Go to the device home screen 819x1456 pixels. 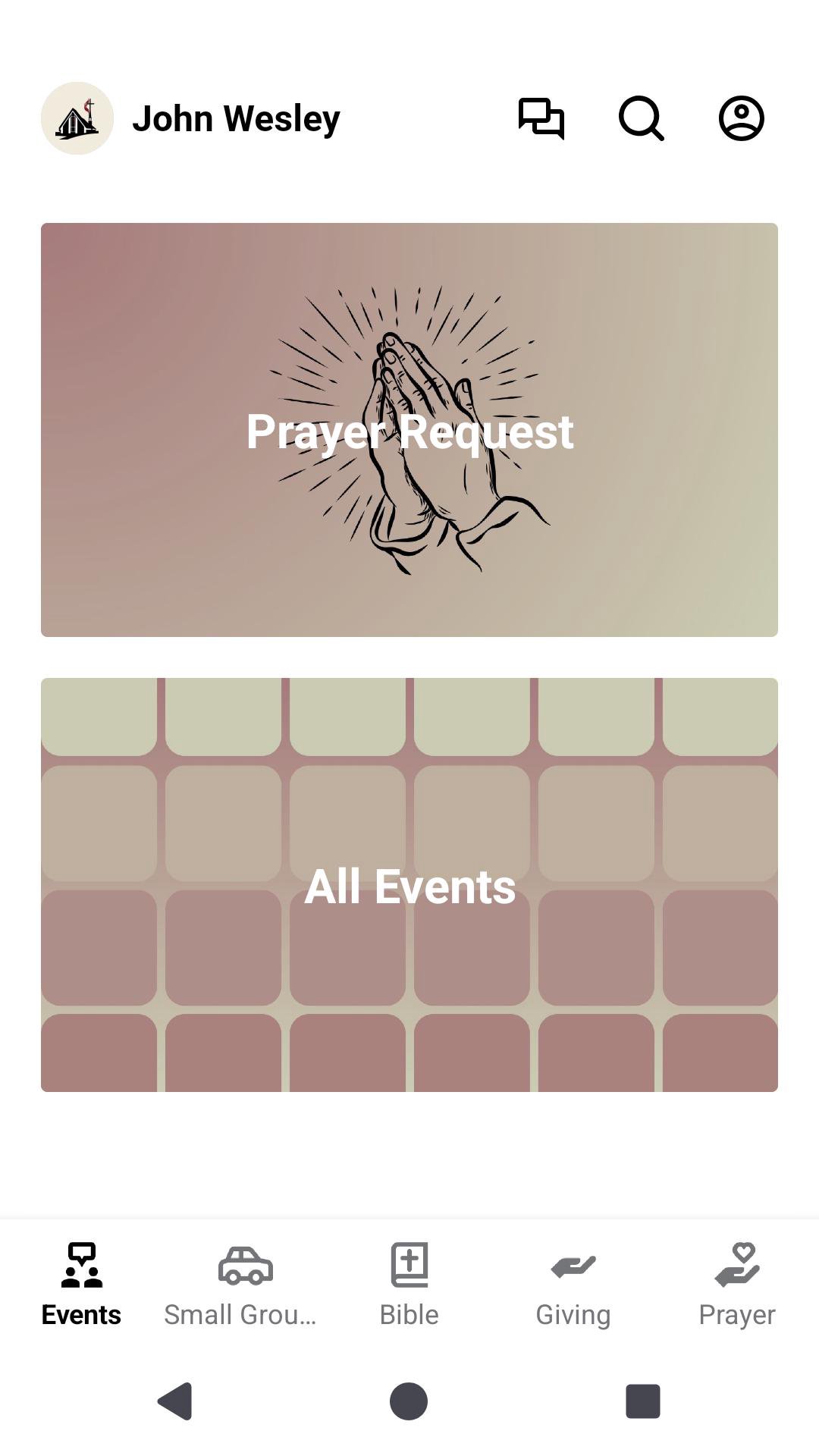409,1401
